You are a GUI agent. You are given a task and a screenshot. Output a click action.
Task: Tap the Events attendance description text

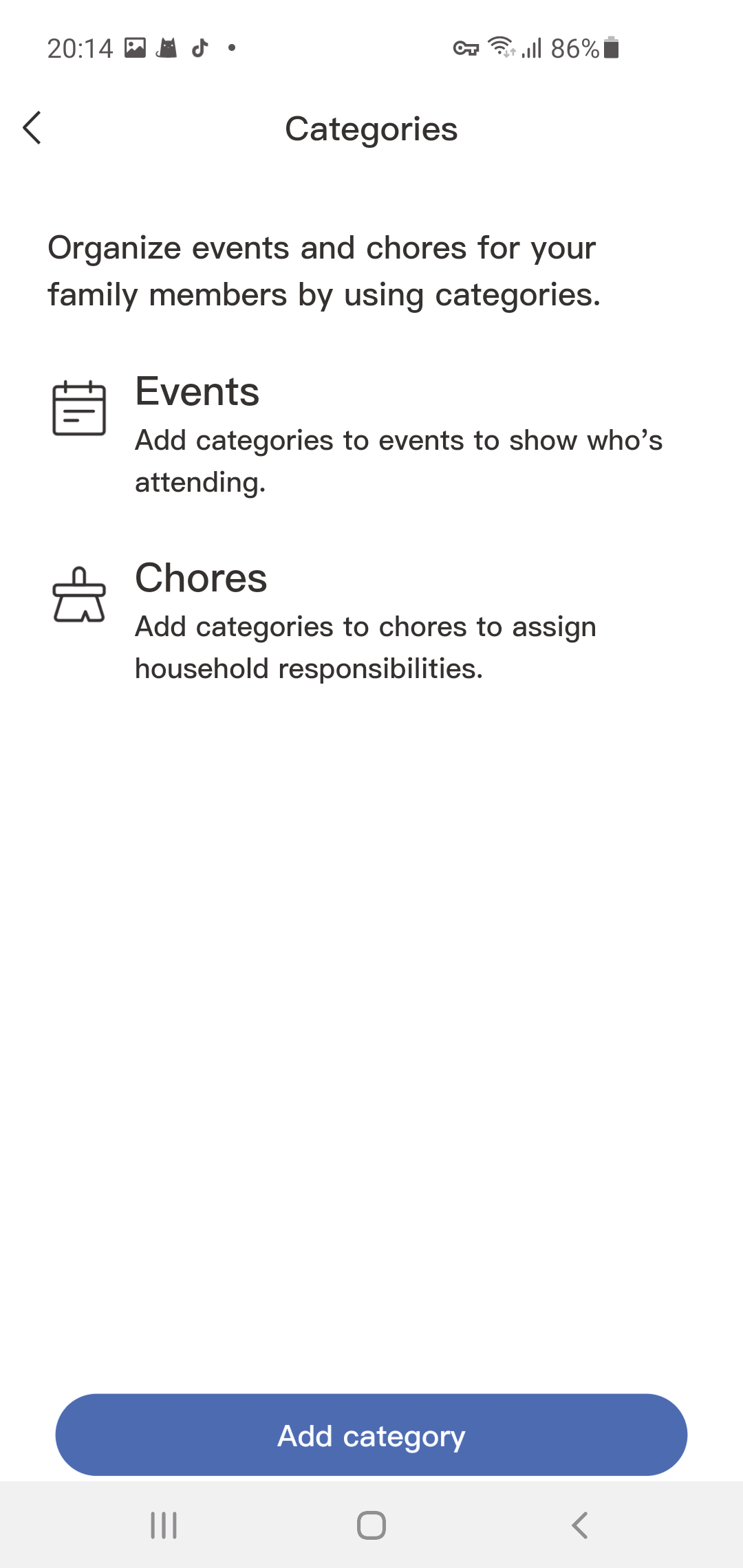click(x=398, y=461)
